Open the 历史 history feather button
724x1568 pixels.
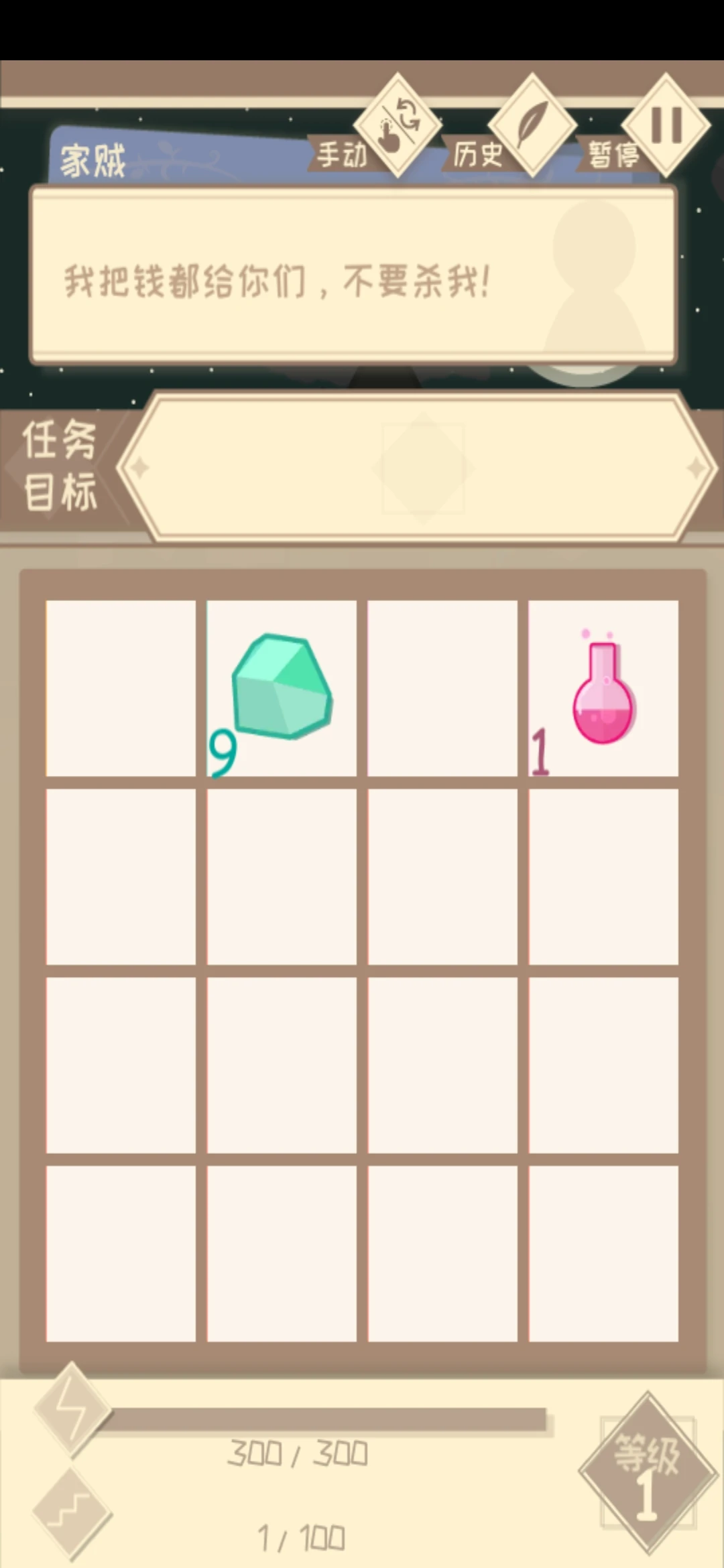coord(532,125)
